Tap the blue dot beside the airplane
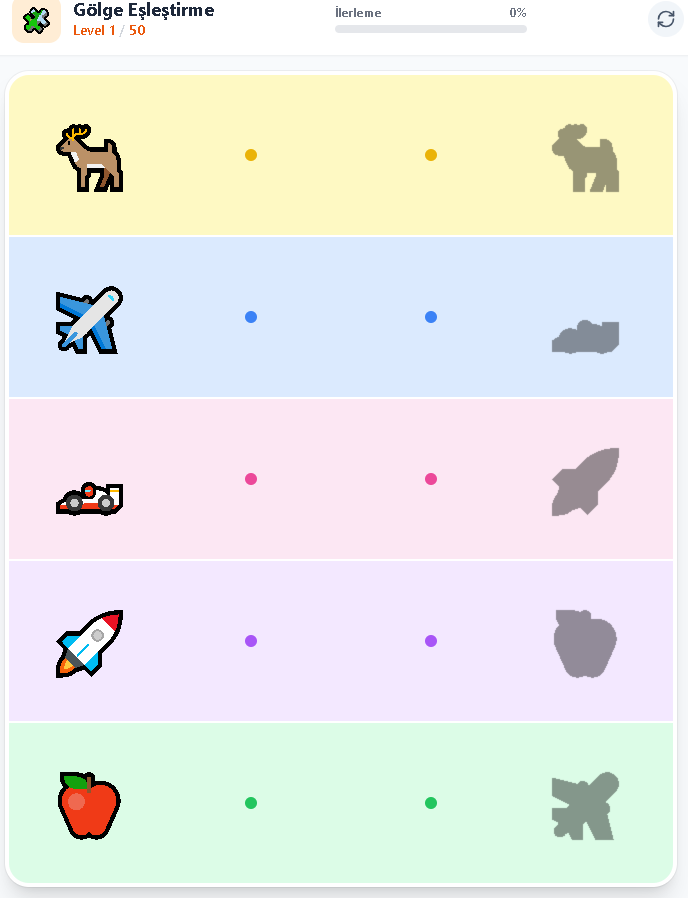The image size is (688, 898). (x=251, y=317)
